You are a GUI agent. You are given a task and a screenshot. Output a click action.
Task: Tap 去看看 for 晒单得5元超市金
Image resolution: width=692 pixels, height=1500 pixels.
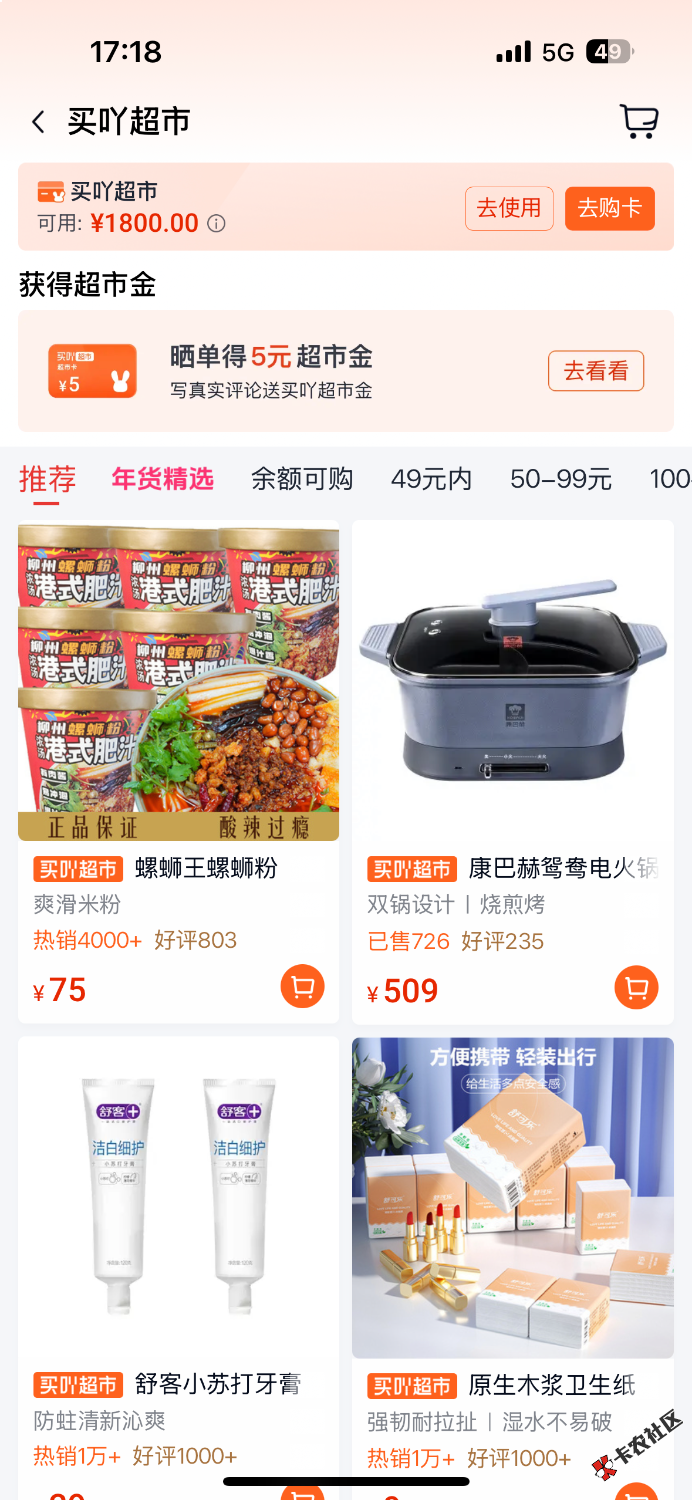(595, 371)
